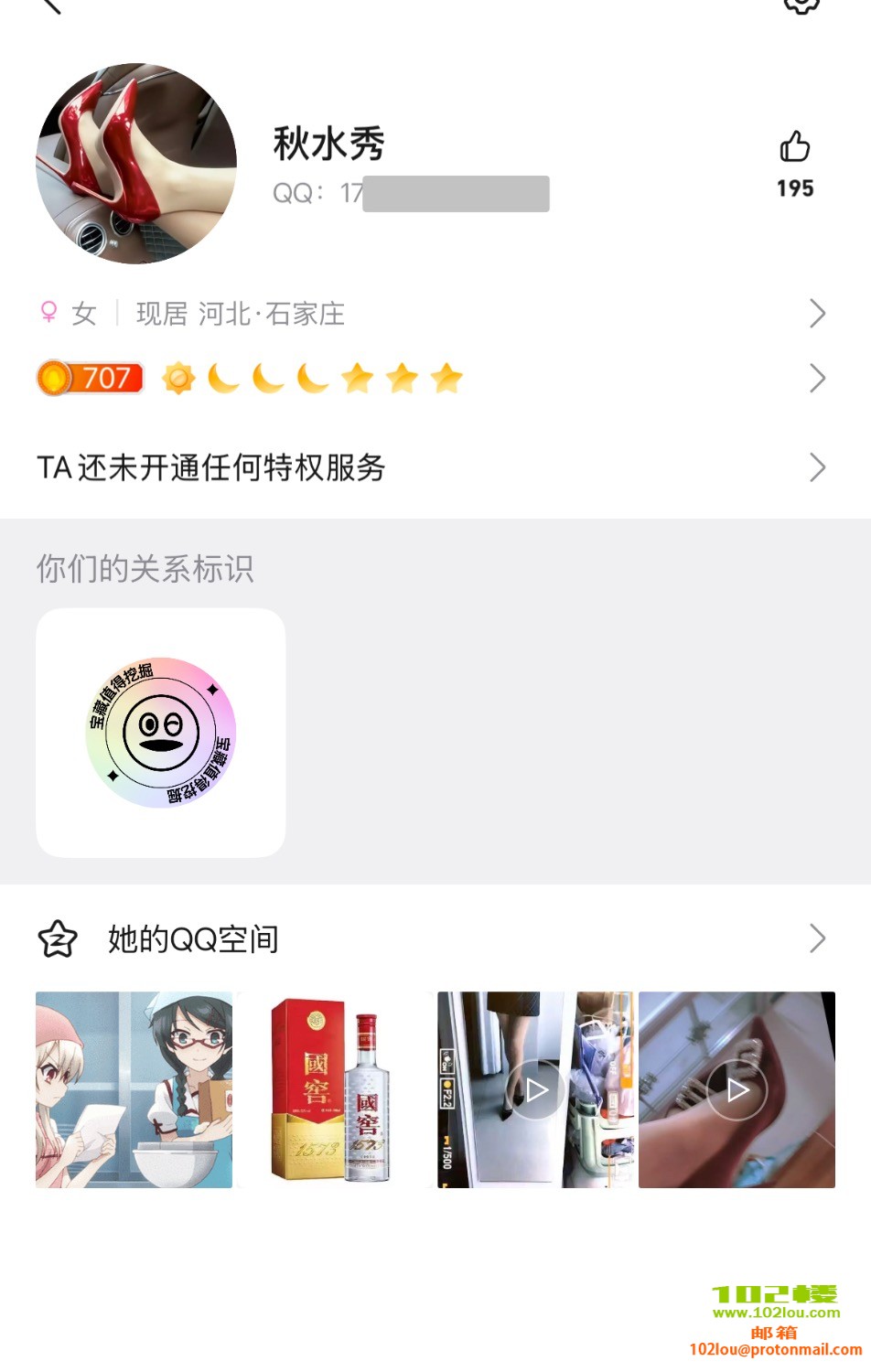This screenshot has height=1372, width=871.
Task: View 秋水秀's profile avatar
Action: point(136,164)
